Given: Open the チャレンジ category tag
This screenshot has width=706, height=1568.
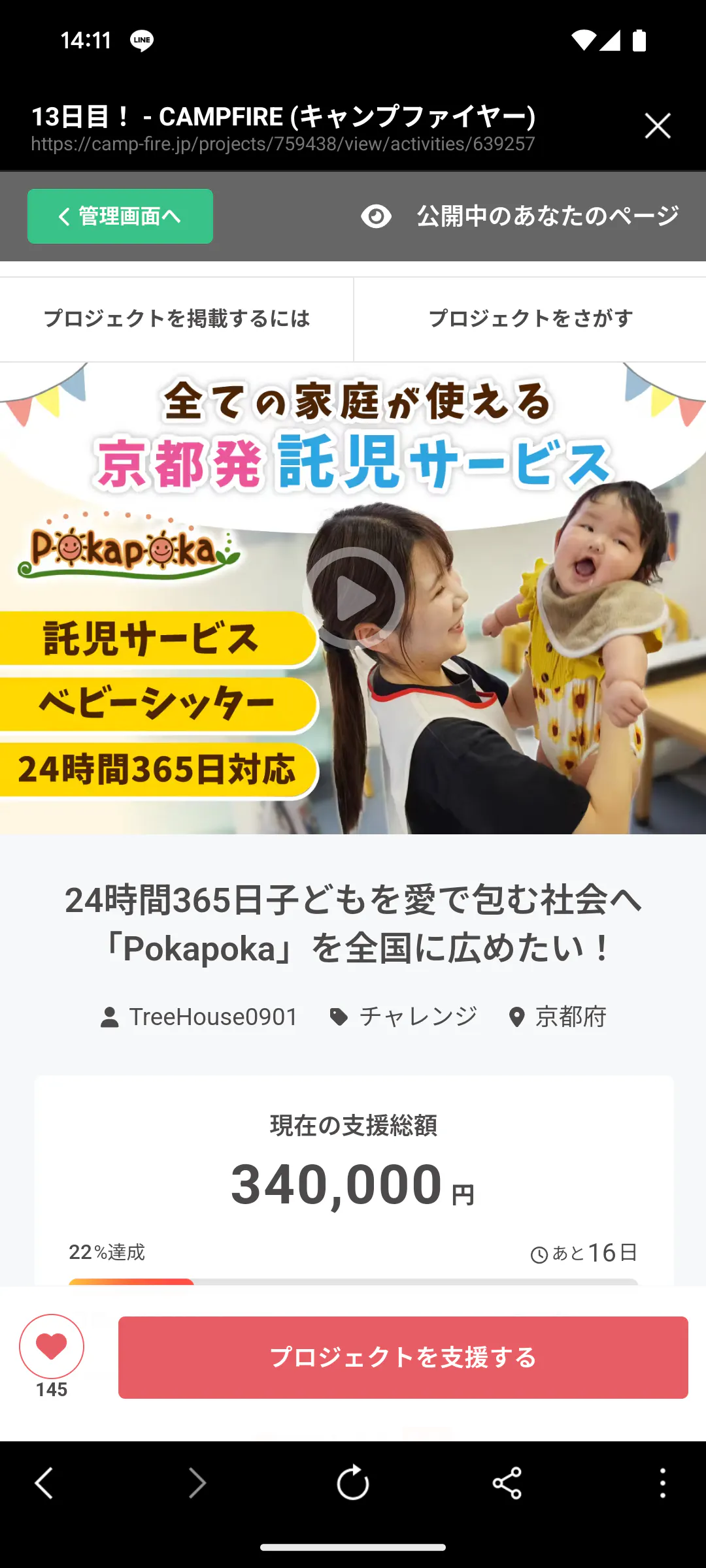Looking at the screenshot, I should tap(403, 1017).
